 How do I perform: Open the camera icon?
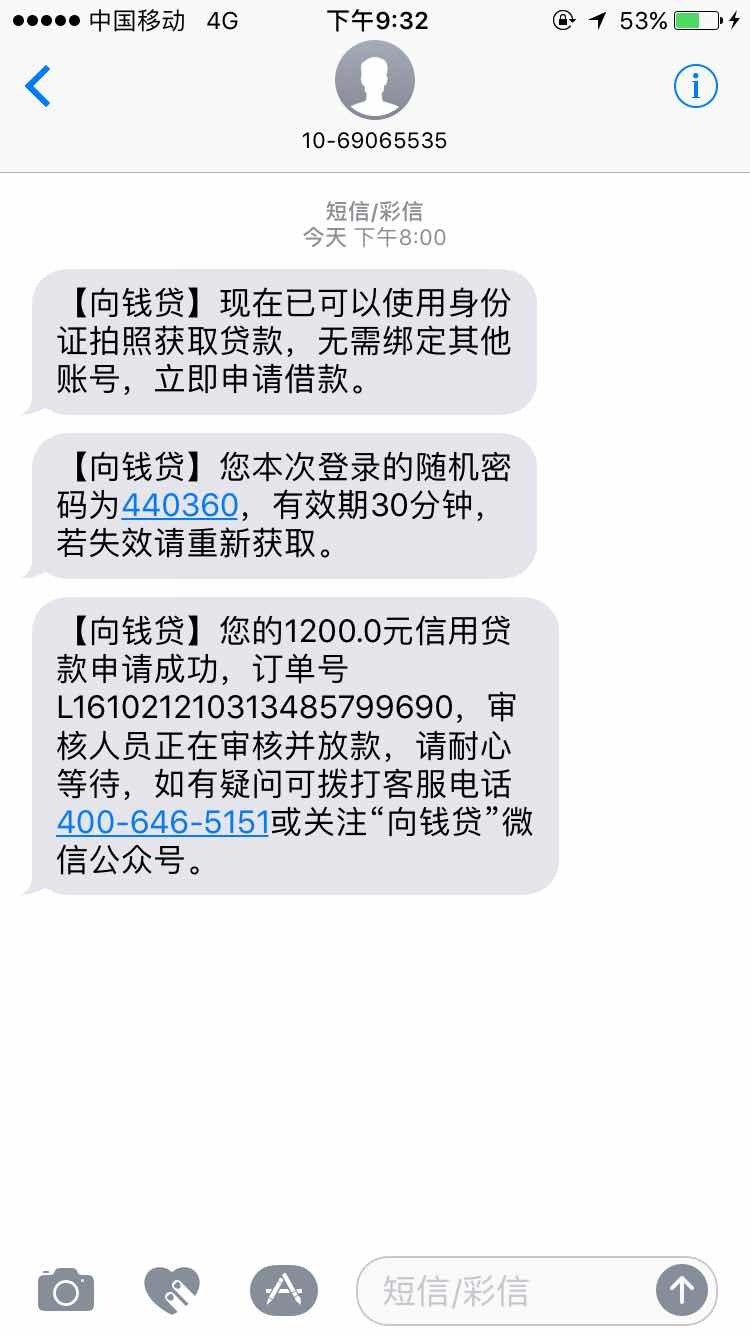(65, 1290)
